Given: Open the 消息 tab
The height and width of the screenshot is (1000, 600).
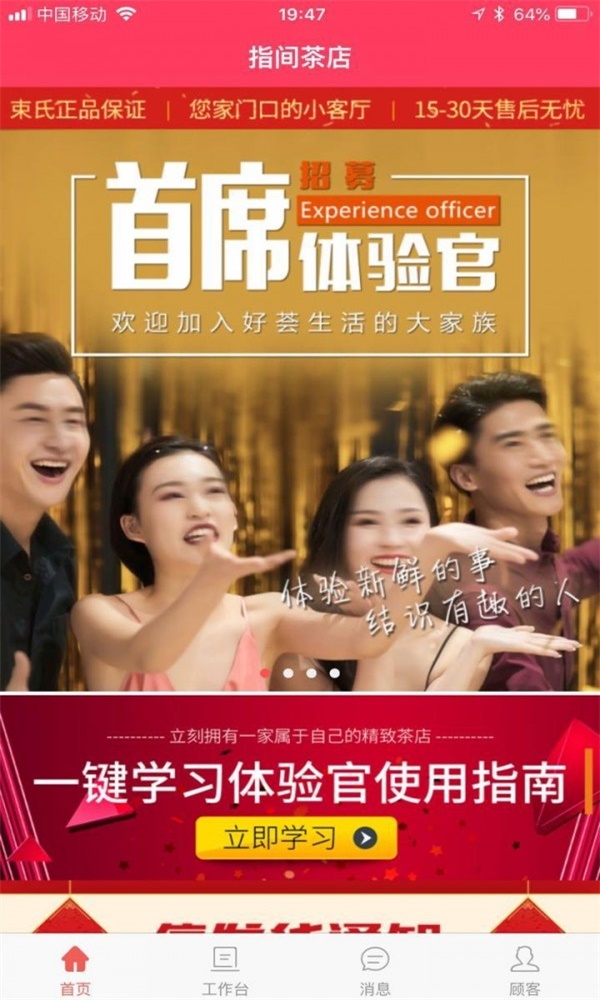Looking at the screenshot, I should [x=375, y=970].
